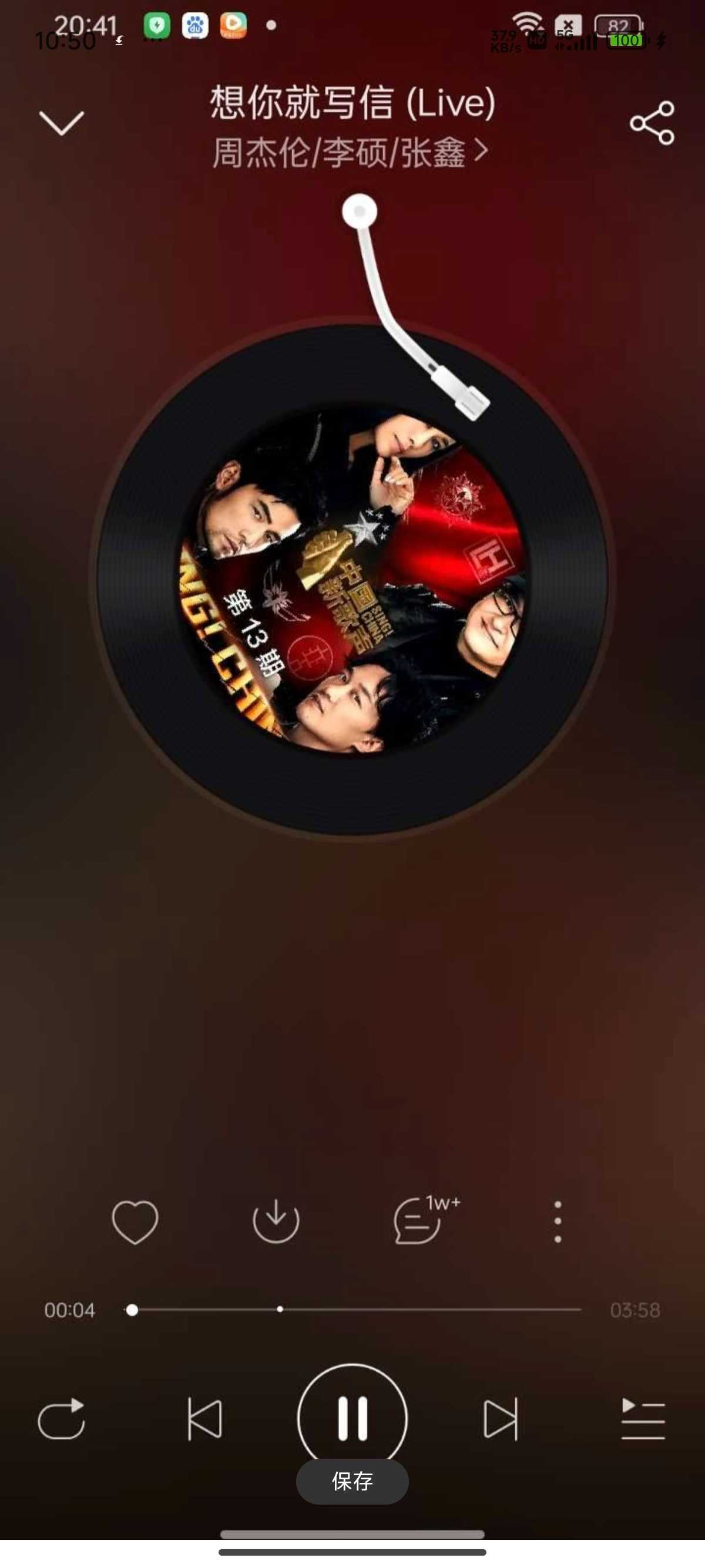The image size is (705, 1568).
Task: Open the three-dot more options menu
Action: point(557,1221)
